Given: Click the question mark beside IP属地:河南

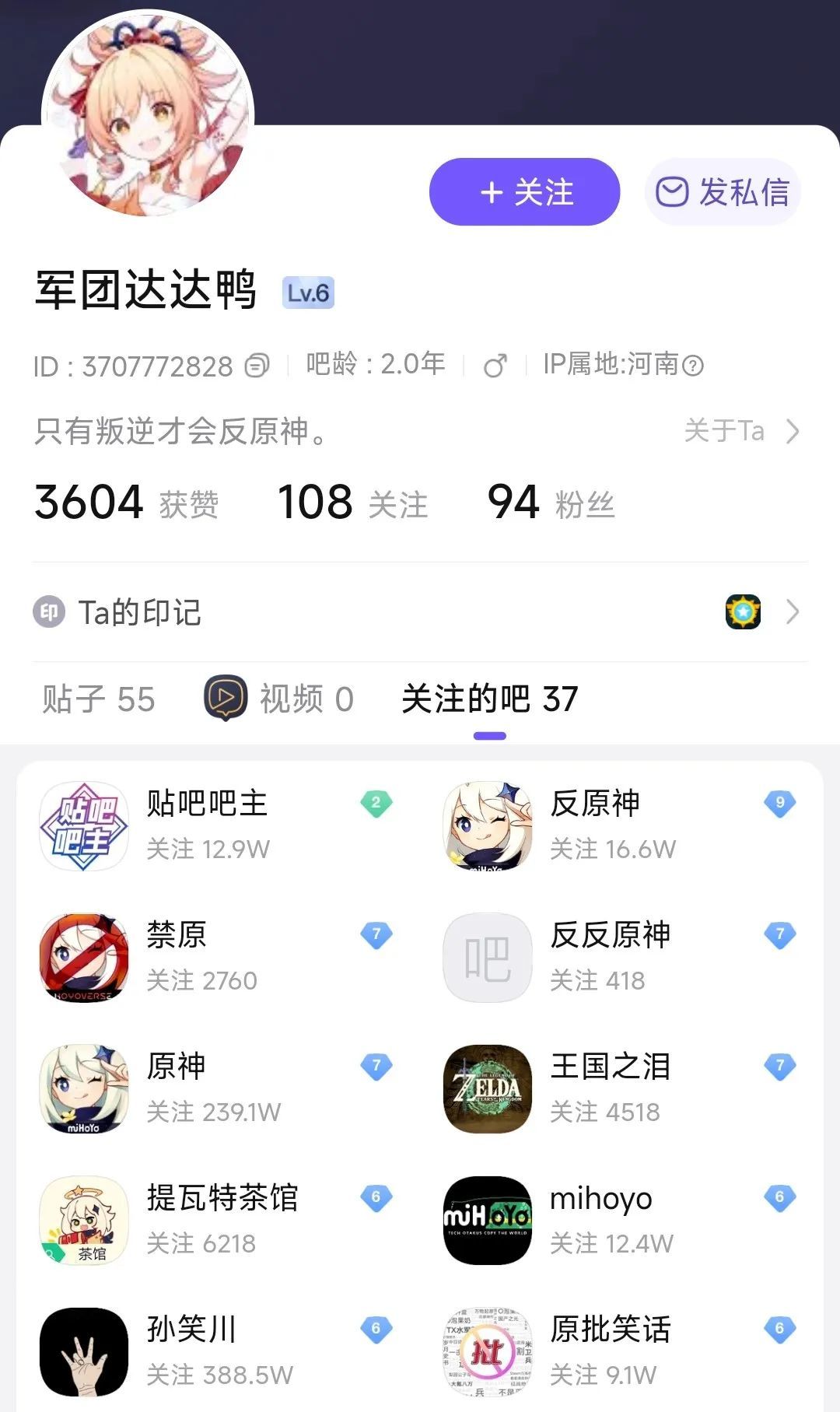Looking at the screenshot, I should (696, 366).
